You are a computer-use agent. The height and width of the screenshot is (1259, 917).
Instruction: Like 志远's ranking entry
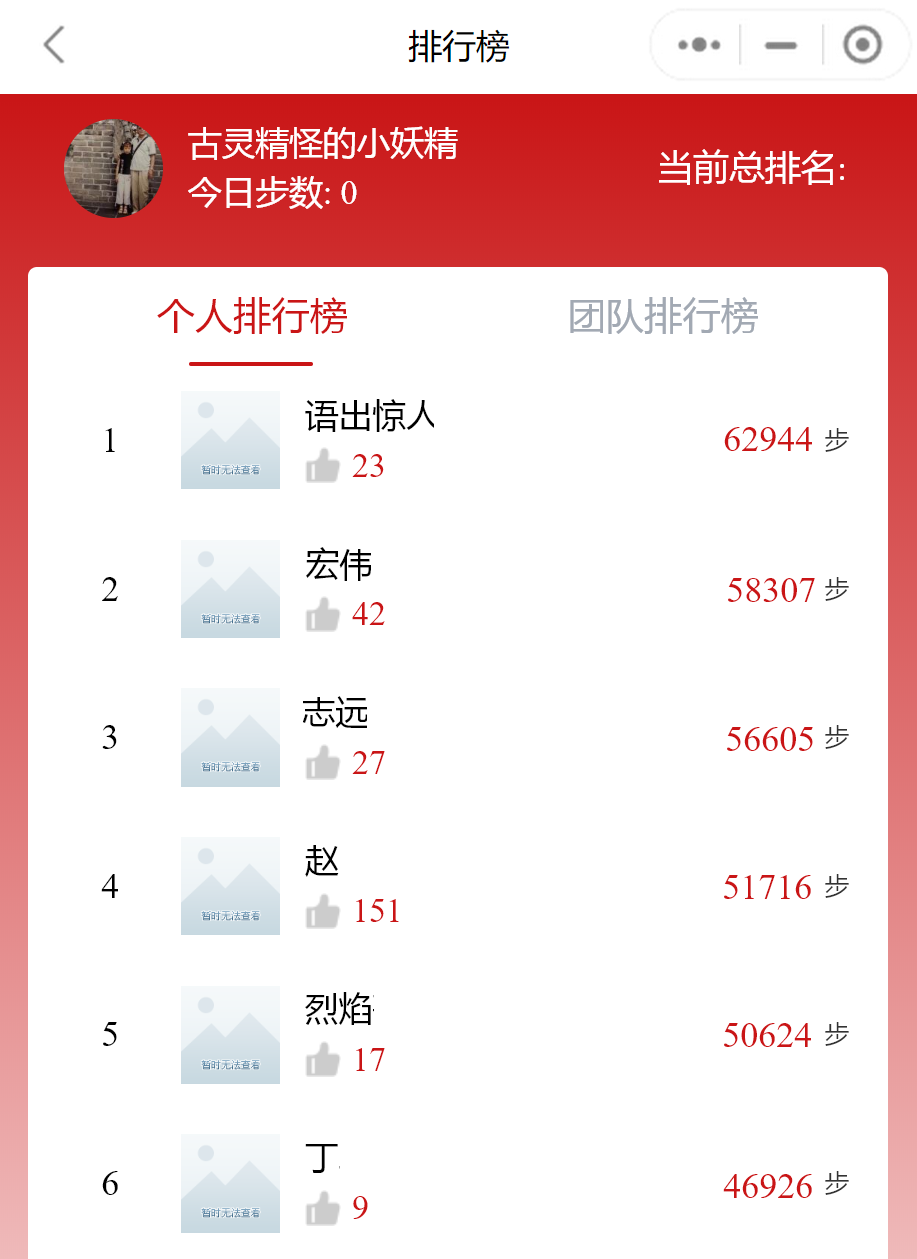(323, 763)
